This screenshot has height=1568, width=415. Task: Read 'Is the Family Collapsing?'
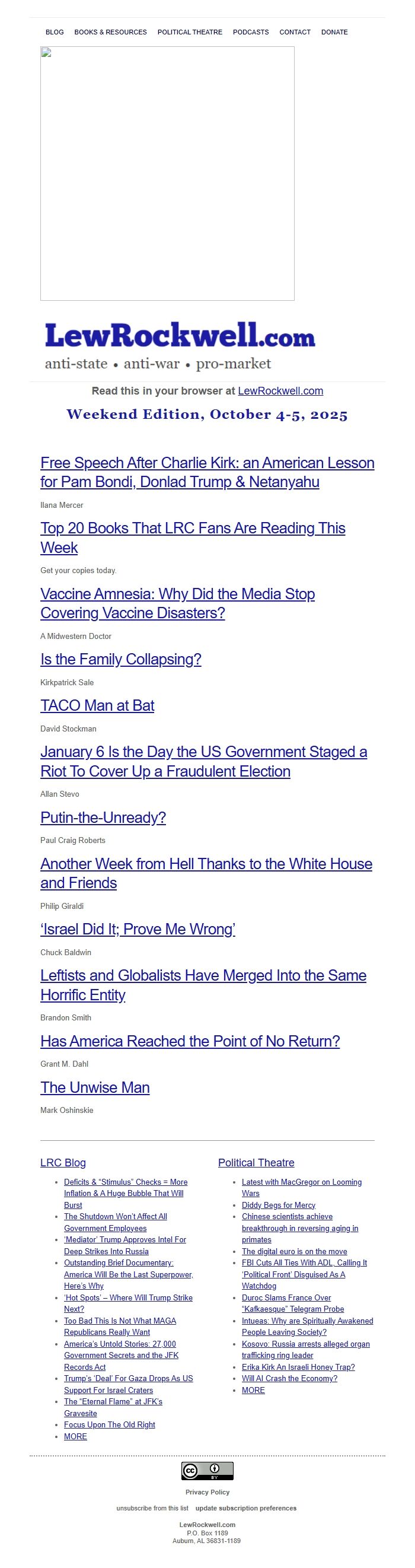point(120,659)
